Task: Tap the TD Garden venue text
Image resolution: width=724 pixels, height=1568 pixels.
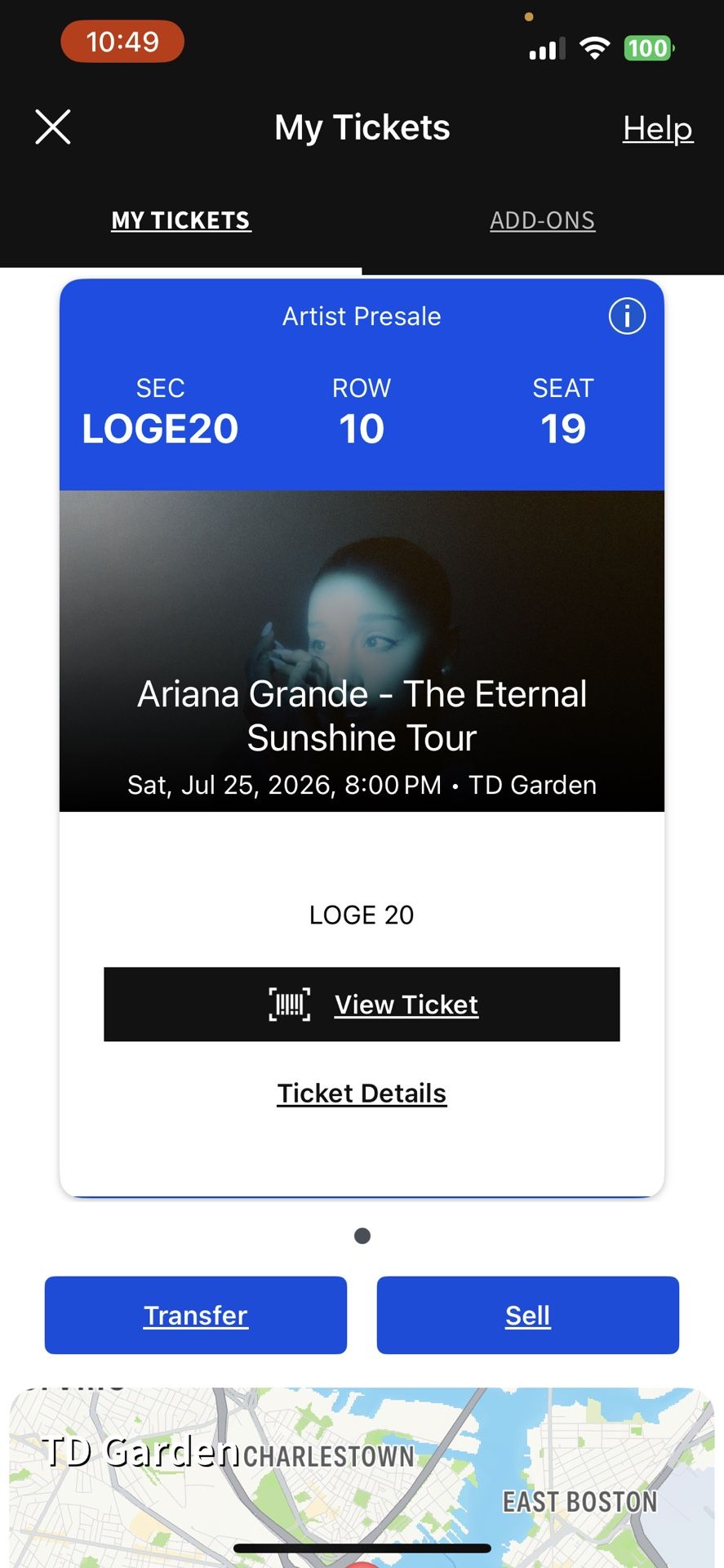Action: tap(533, 785)
